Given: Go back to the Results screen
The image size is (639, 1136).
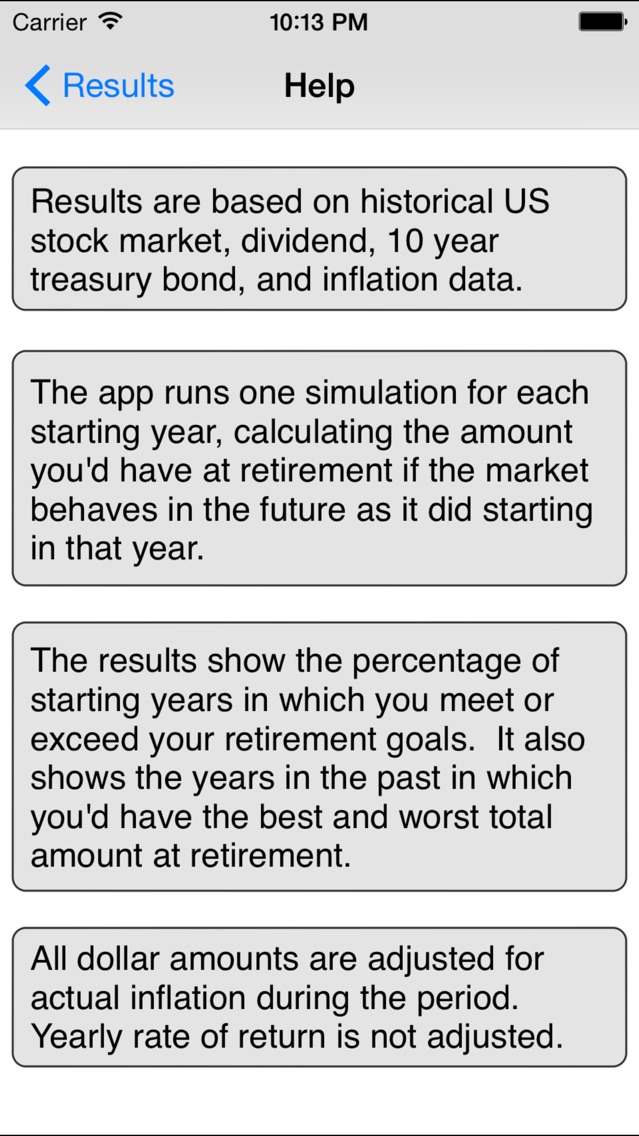Looking at the screenshot, I should tap(100, 85).
